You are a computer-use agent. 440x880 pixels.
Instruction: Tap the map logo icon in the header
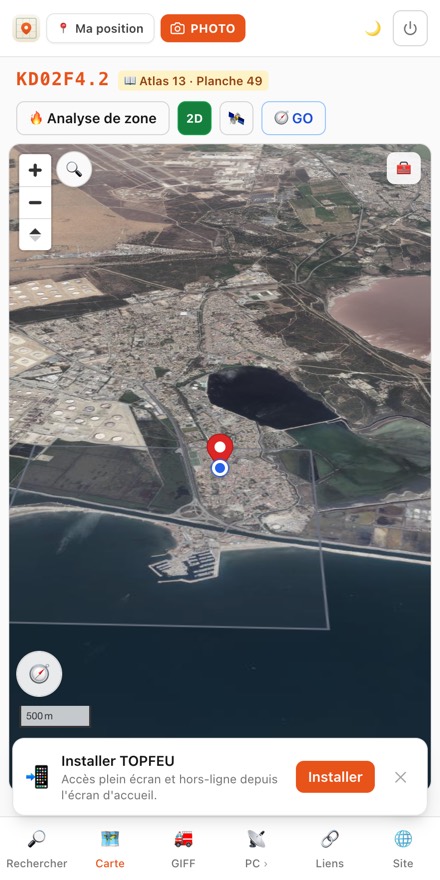(26, 28)
